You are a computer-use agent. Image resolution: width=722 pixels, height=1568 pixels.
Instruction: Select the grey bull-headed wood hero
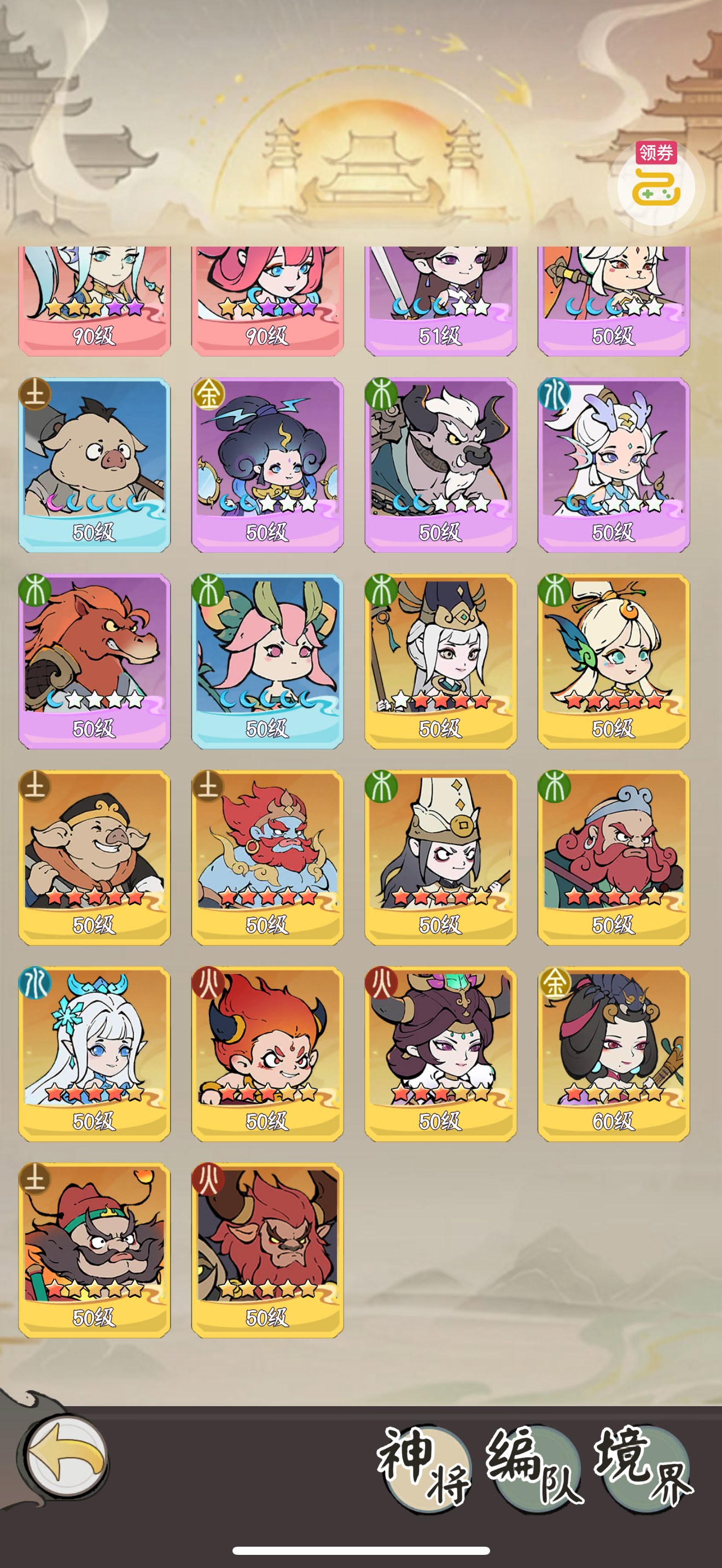click(x=440, y=464)
